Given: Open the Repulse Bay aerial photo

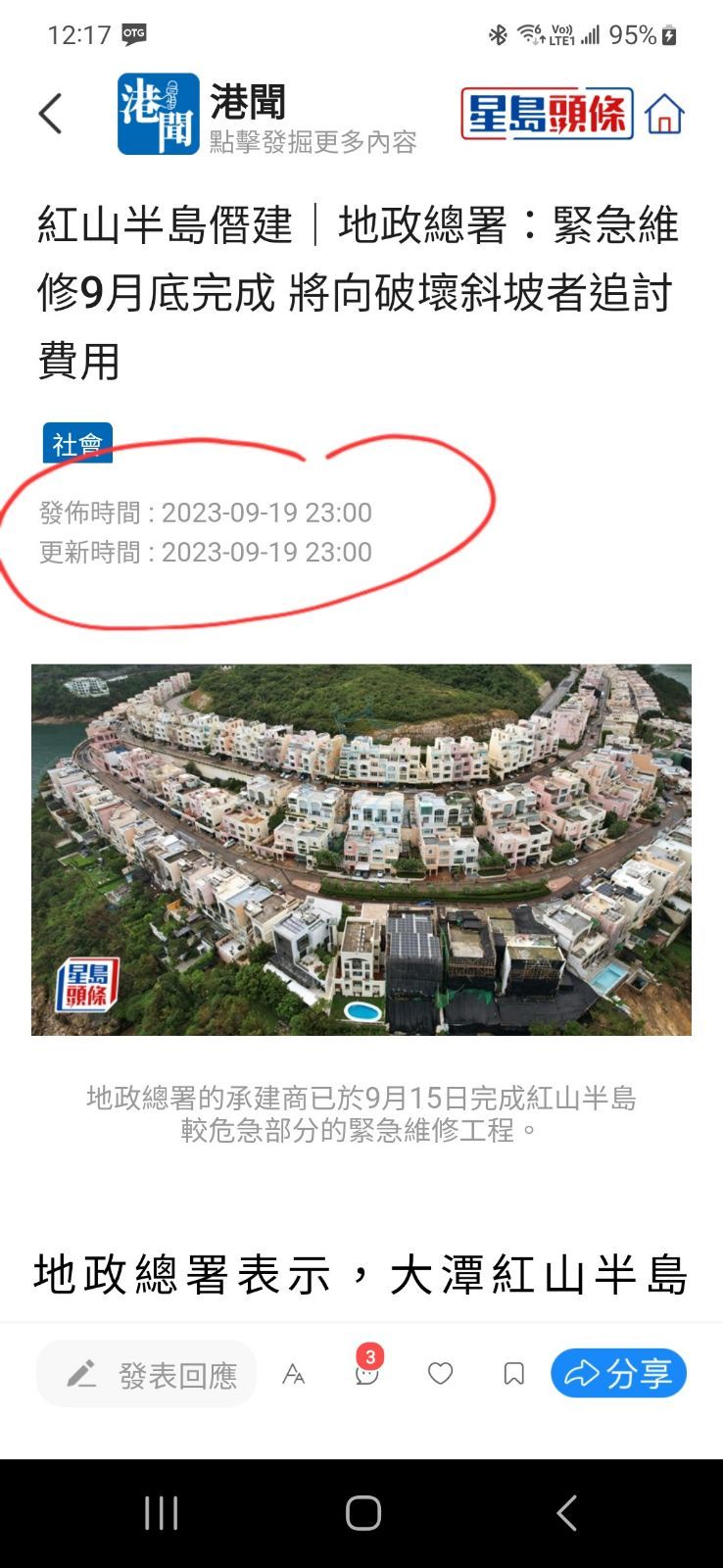Looking at the screenshot, I should [361, 850].
